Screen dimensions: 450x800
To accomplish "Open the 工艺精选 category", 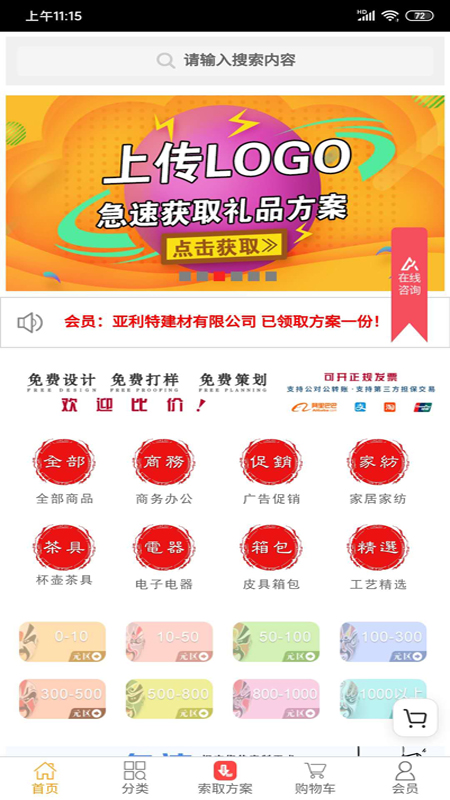I will [x=378, y=557].
